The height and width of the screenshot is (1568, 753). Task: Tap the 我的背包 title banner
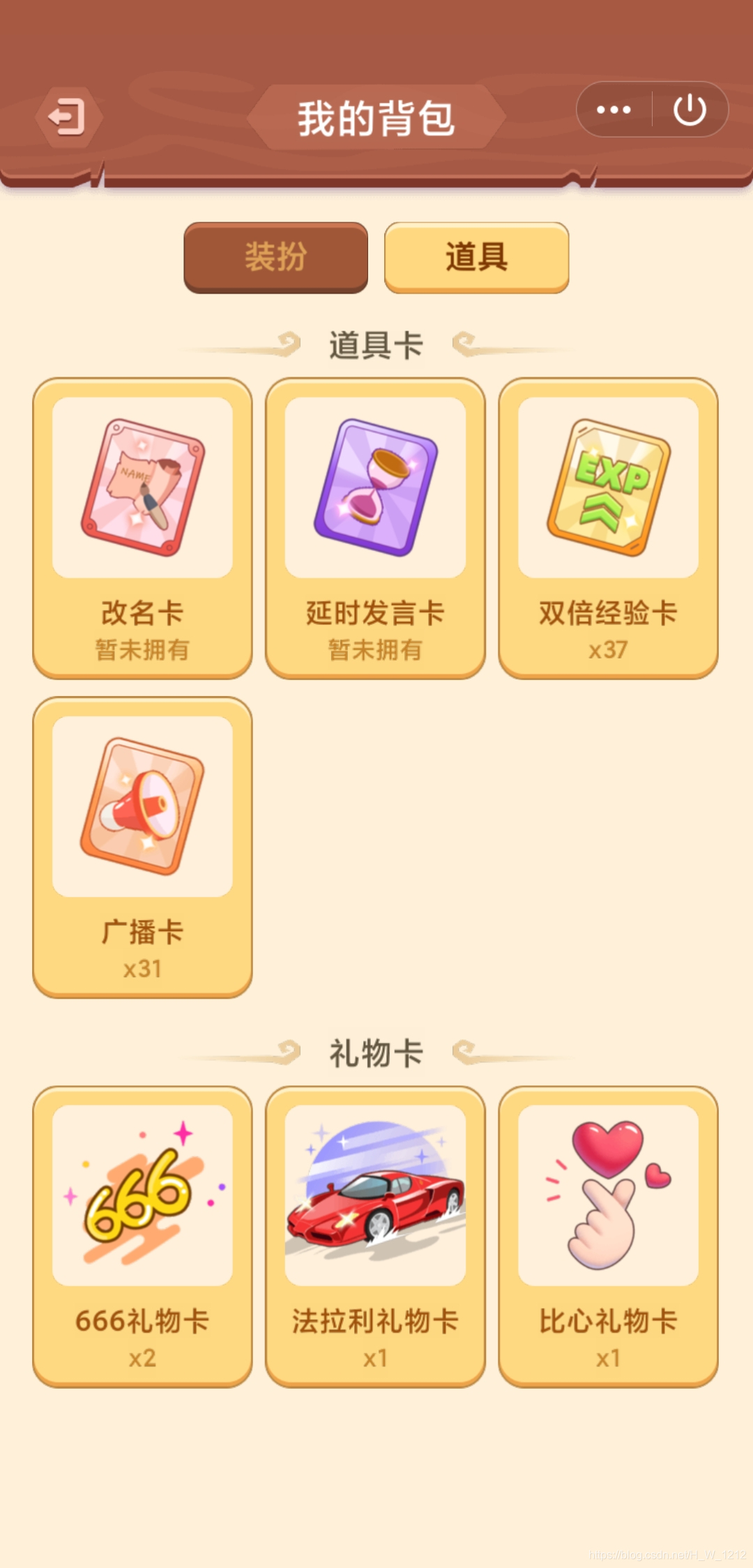point(376,117)
